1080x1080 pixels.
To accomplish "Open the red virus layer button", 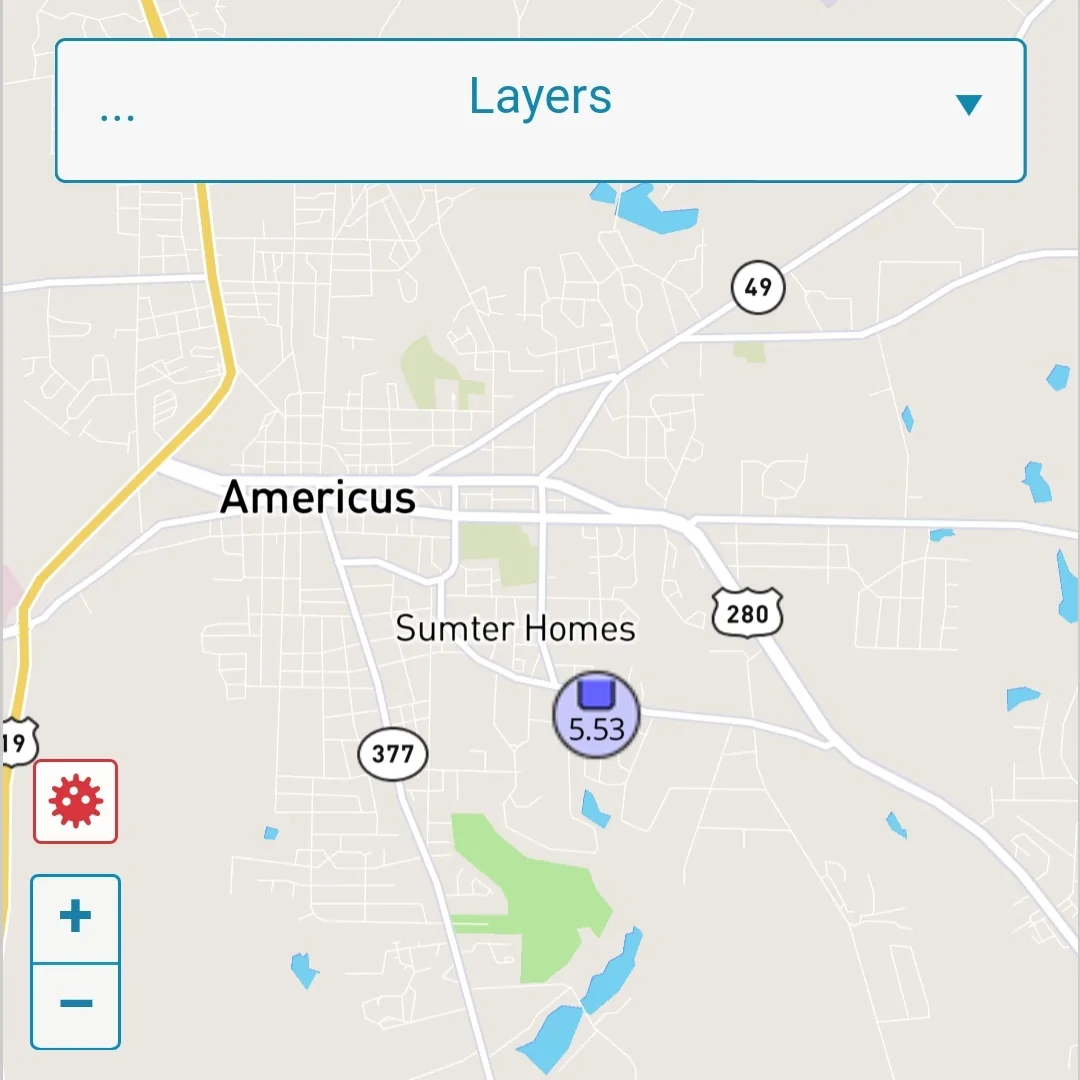I will (x=76, y=801).
